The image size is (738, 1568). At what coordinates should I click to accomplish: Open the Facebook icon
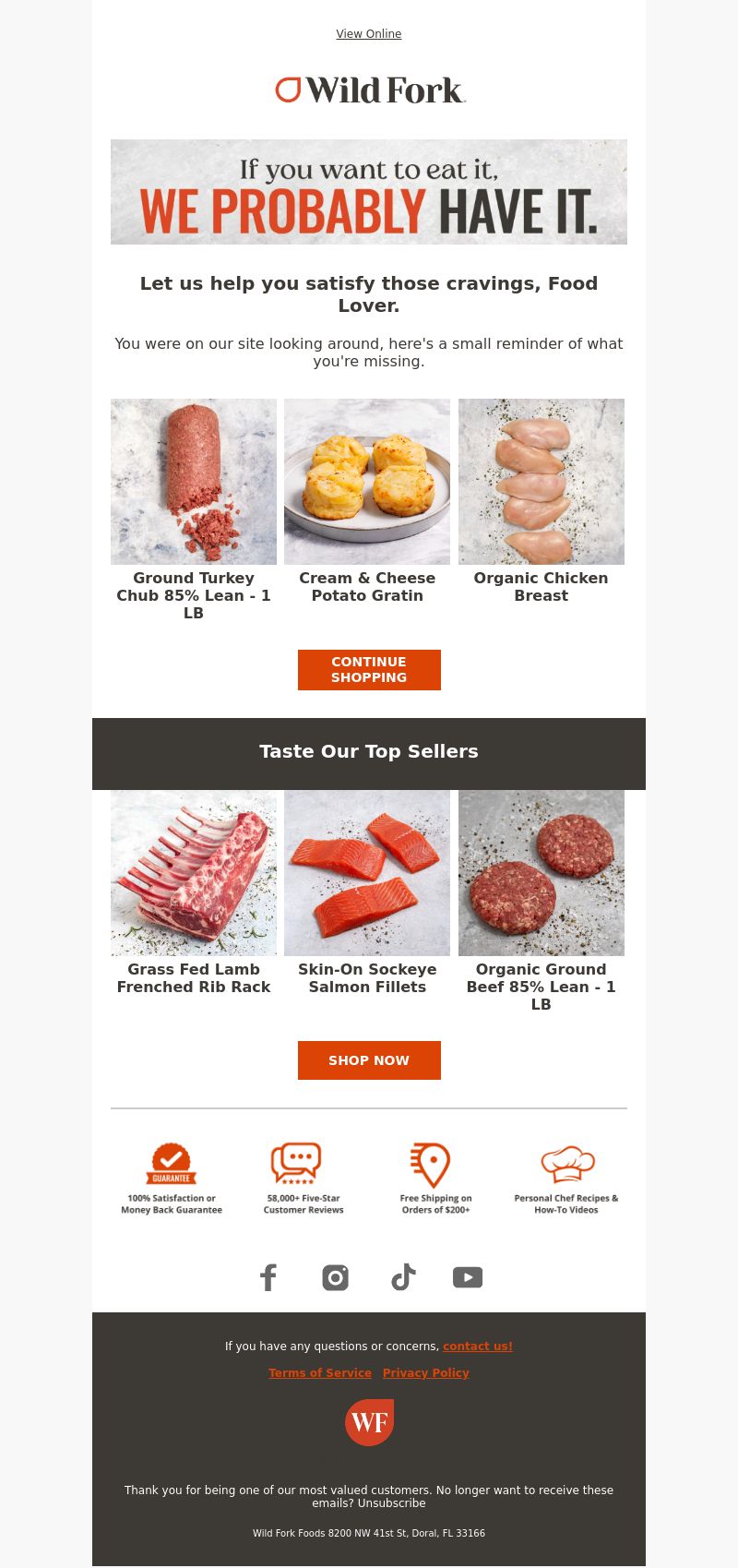(268, 1277)
